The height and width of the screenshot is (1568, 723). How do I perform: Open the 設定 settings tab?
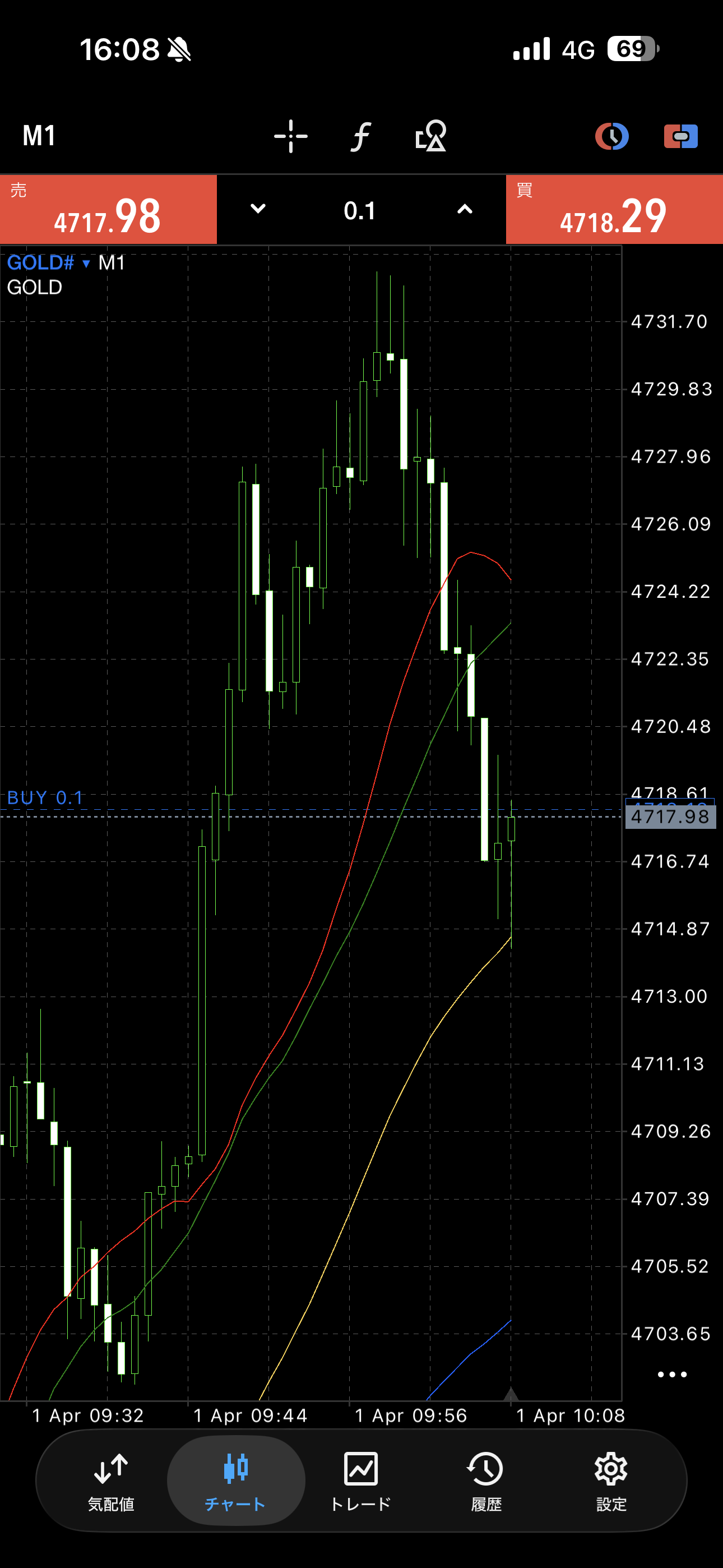coord(611,1481)
